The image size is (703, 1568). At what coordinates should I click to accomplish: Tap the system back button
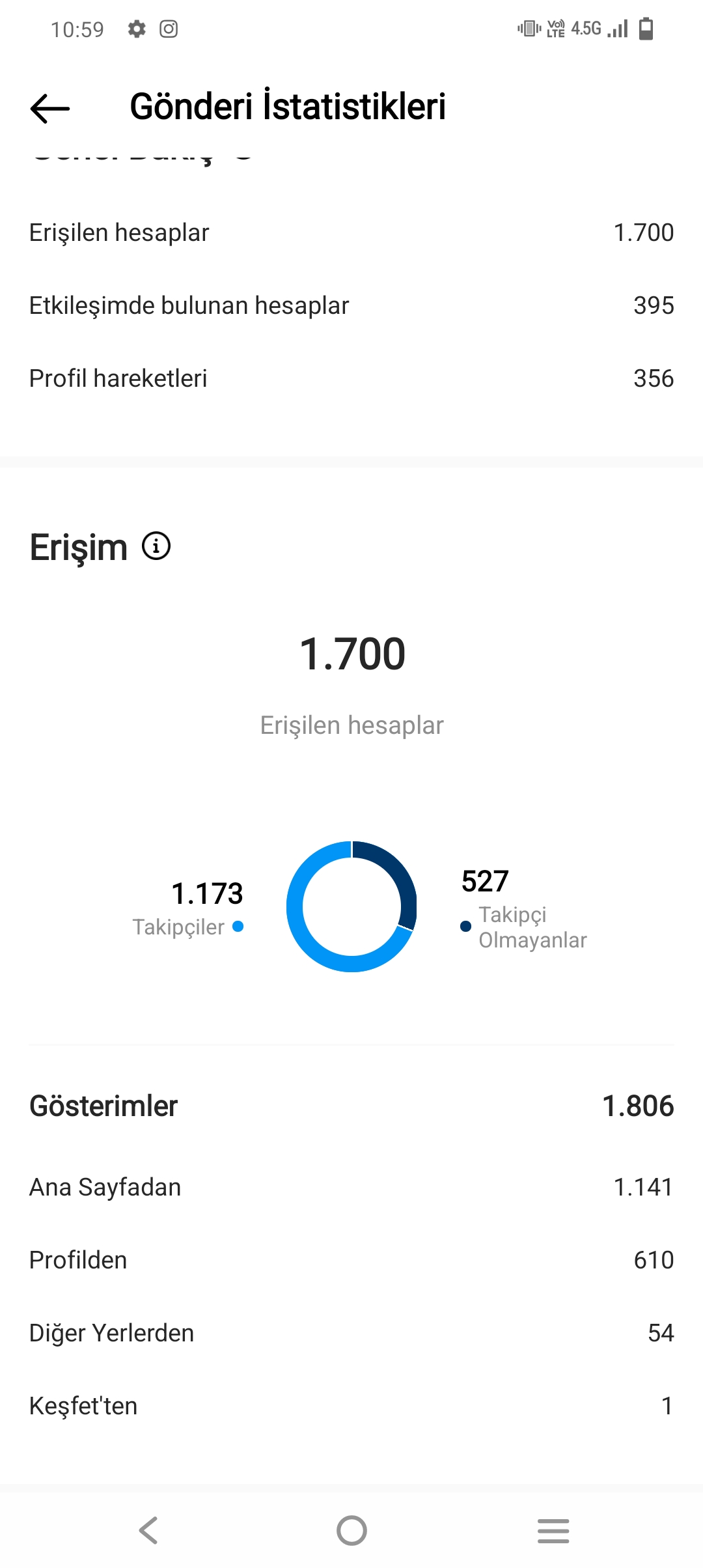(149, 1530)
